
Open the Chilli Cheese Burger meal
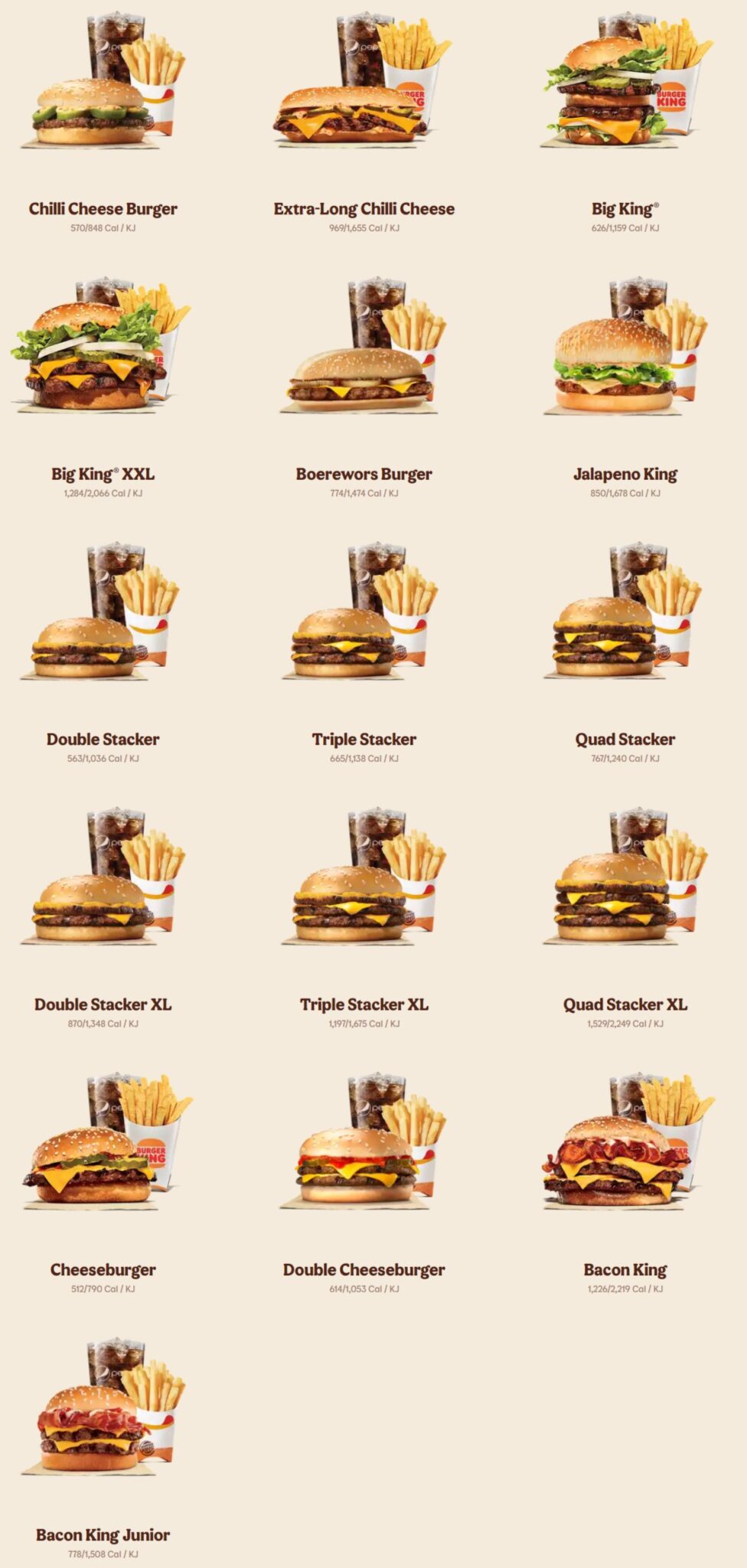point(103,208)
